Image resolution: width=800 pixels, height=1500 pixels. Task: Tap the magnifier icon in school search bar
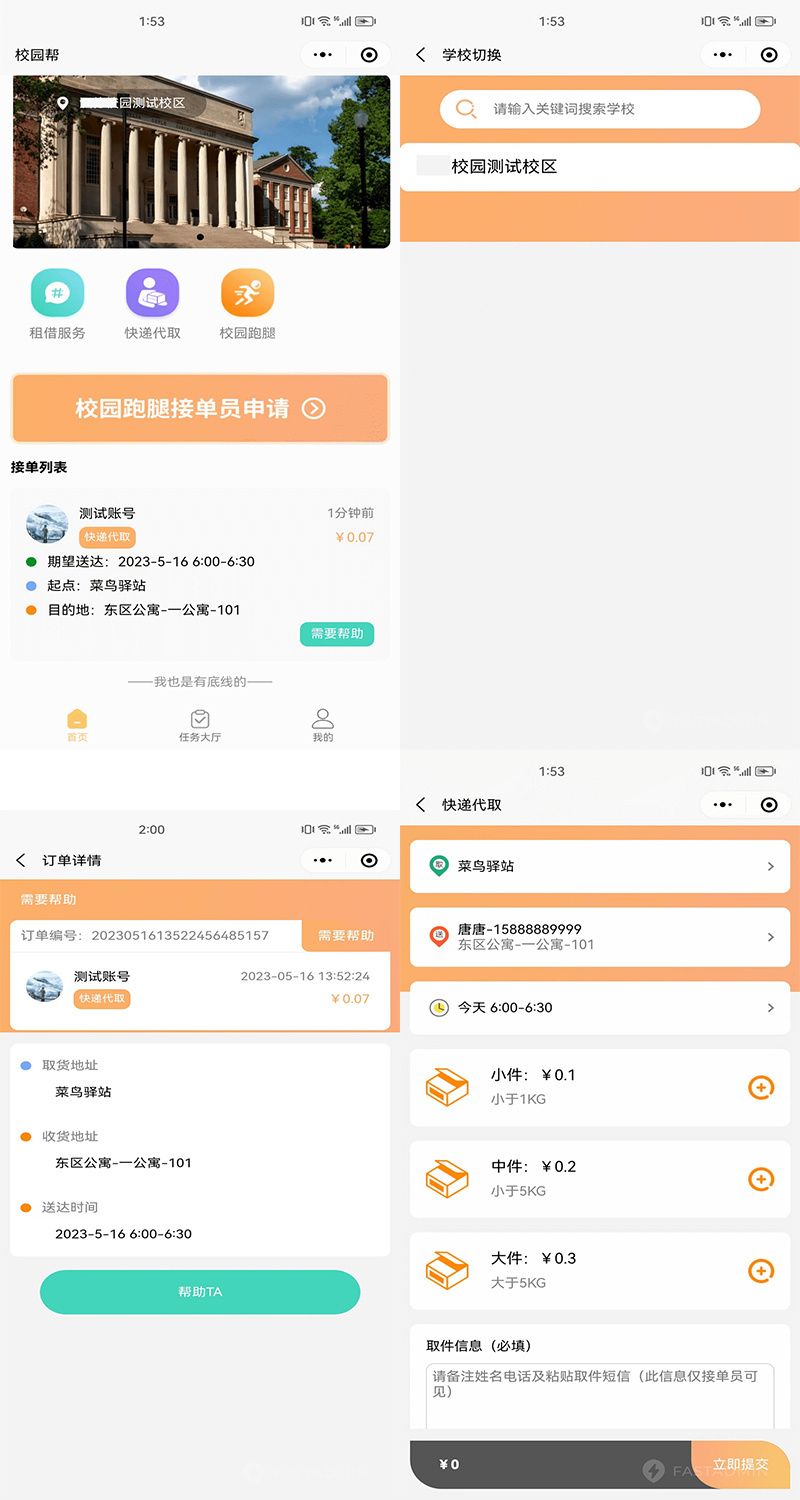click(464, 109)
